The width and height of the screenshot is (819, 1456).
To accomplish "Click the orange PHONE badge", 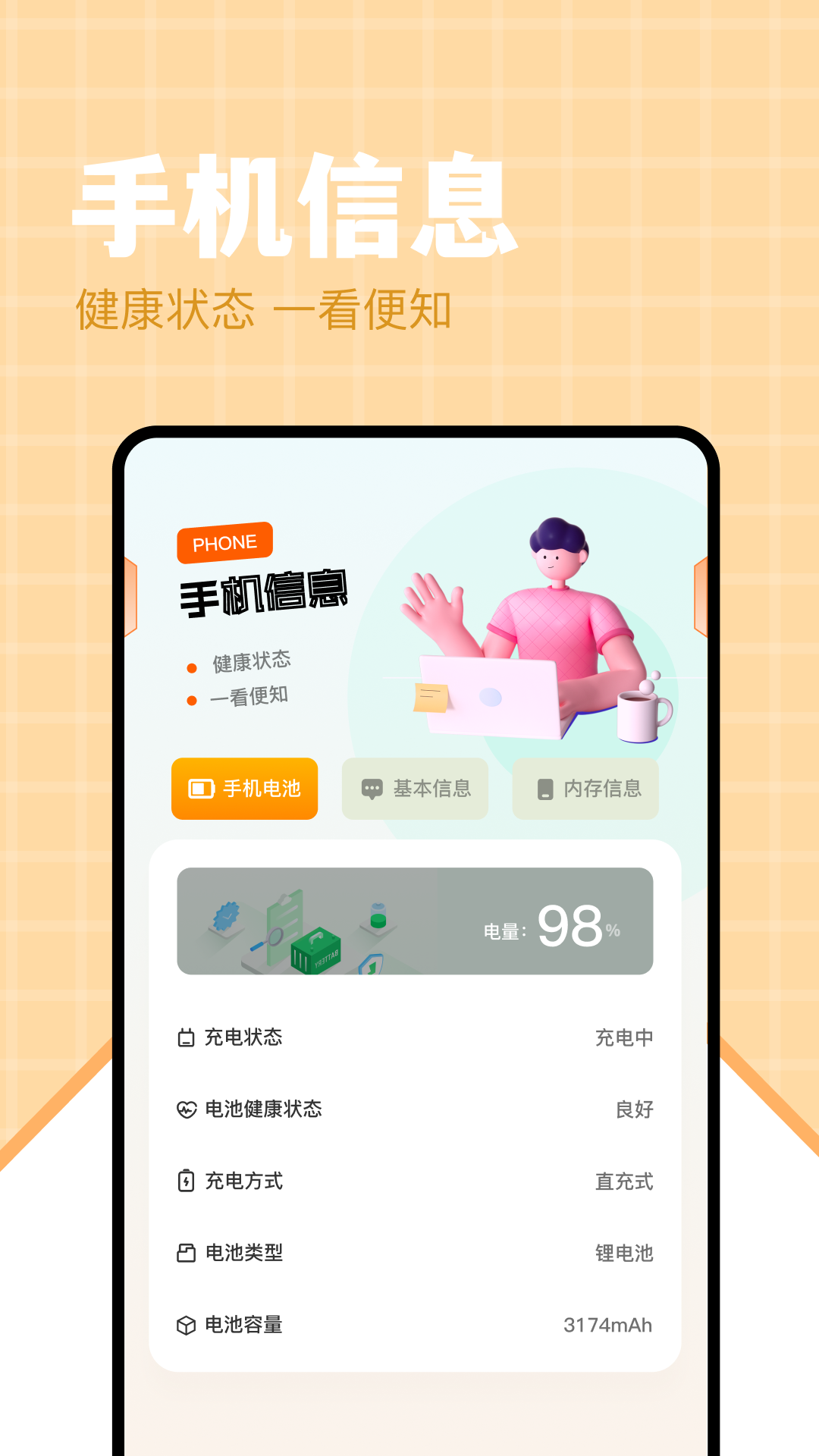I will [224, 541].
